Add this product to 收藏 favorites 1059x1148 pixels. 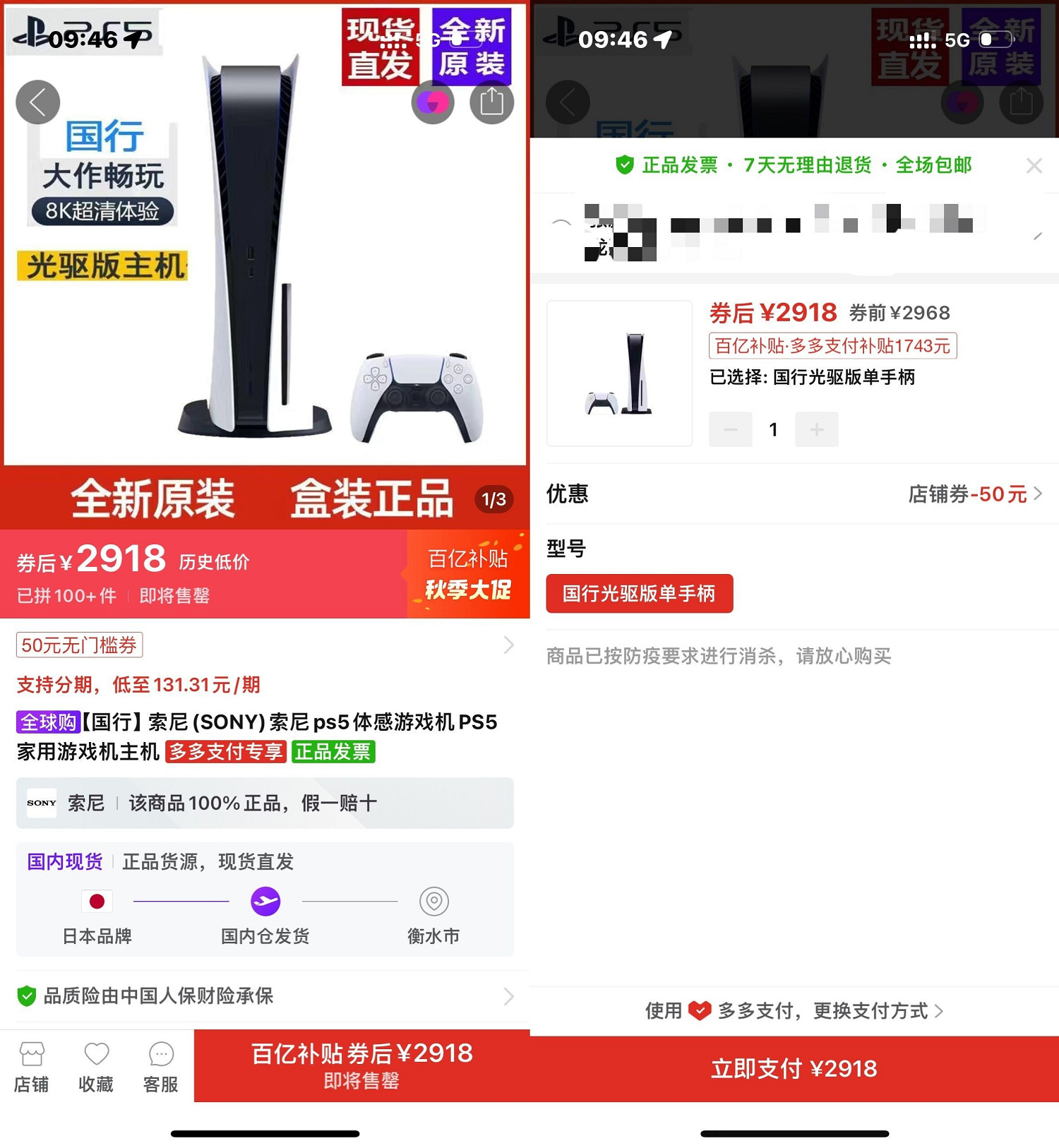click(96, 1067)
